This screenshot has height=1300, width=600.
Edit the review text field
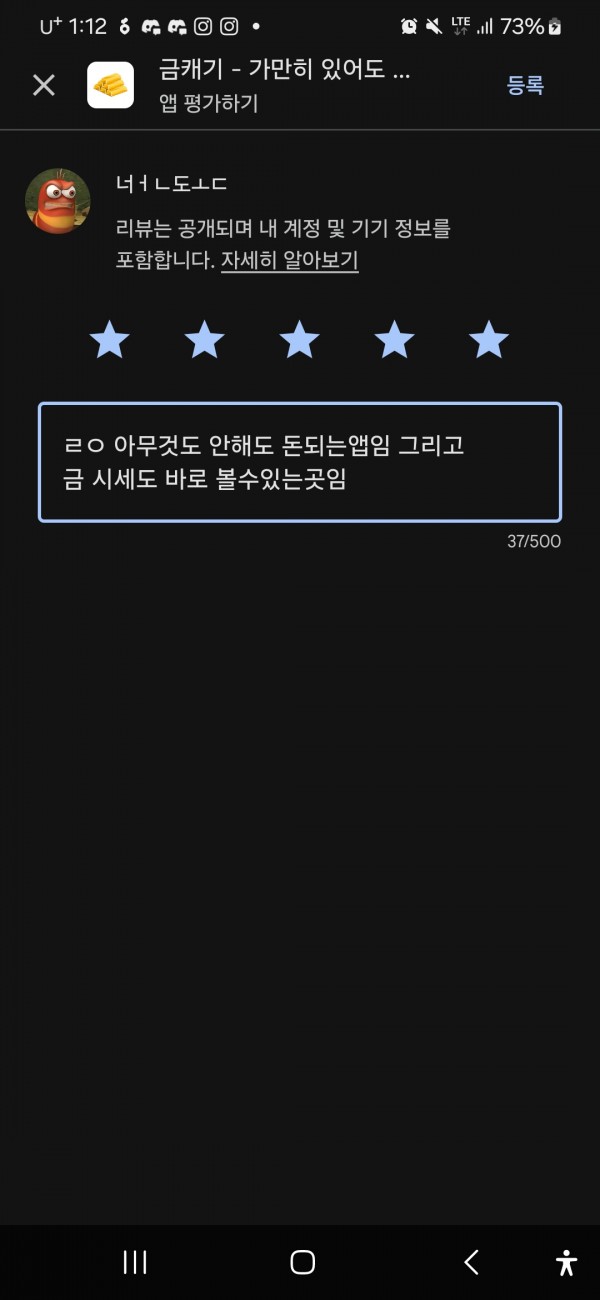pos(300,462)
